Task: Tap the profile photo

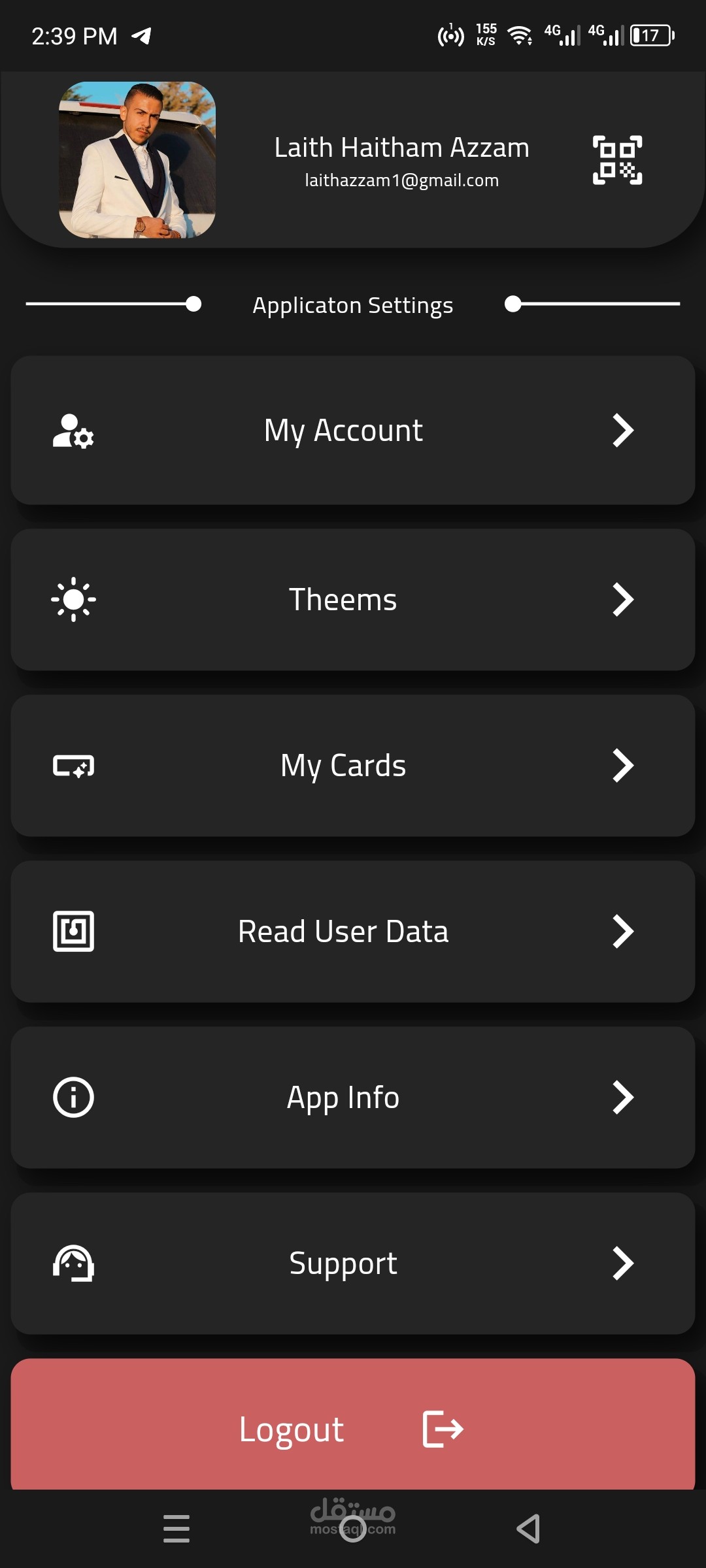Action: [x=137, y=160]
